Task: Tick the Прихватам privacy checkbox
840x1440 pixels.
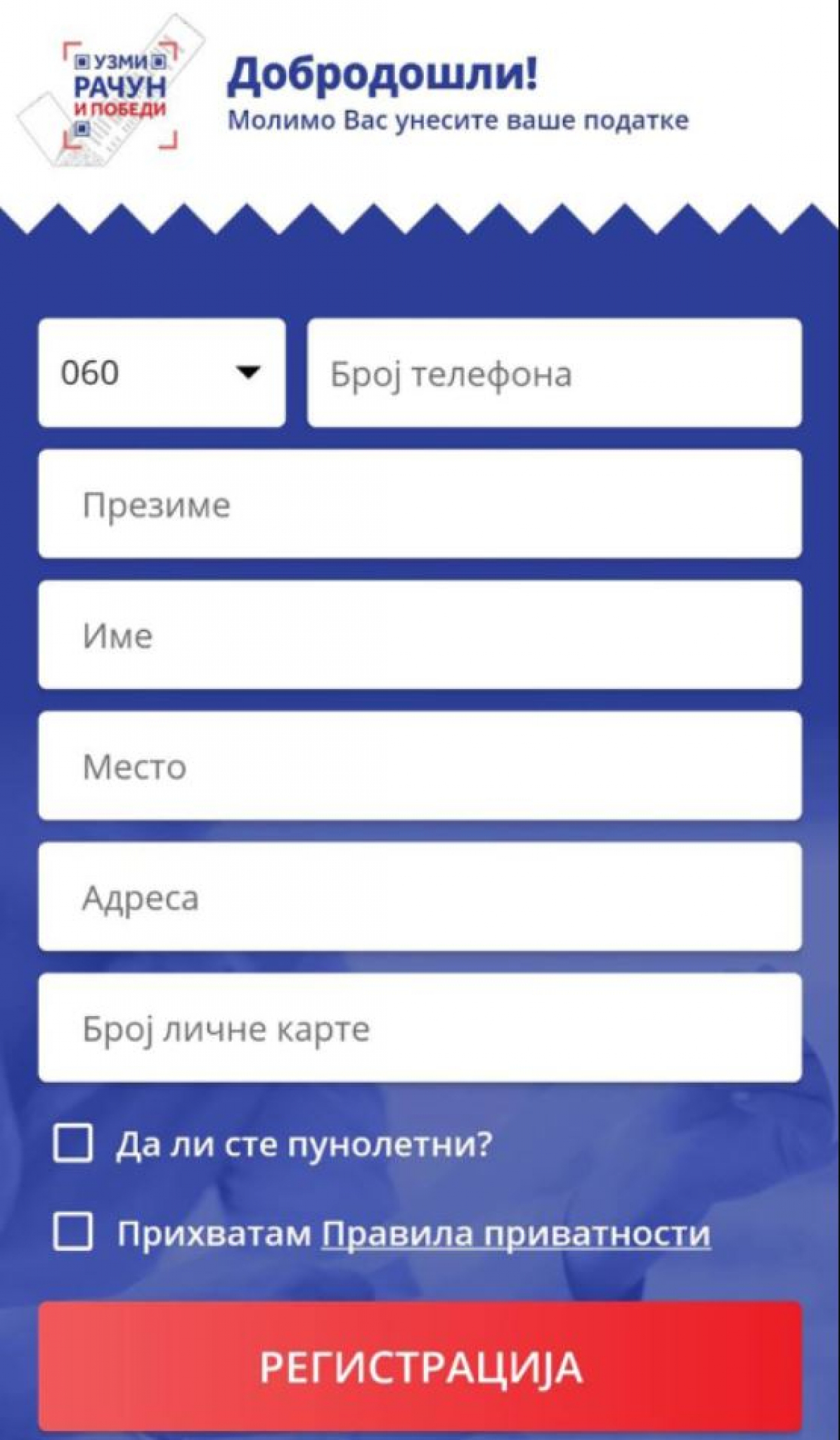Action: (73, 1231)
